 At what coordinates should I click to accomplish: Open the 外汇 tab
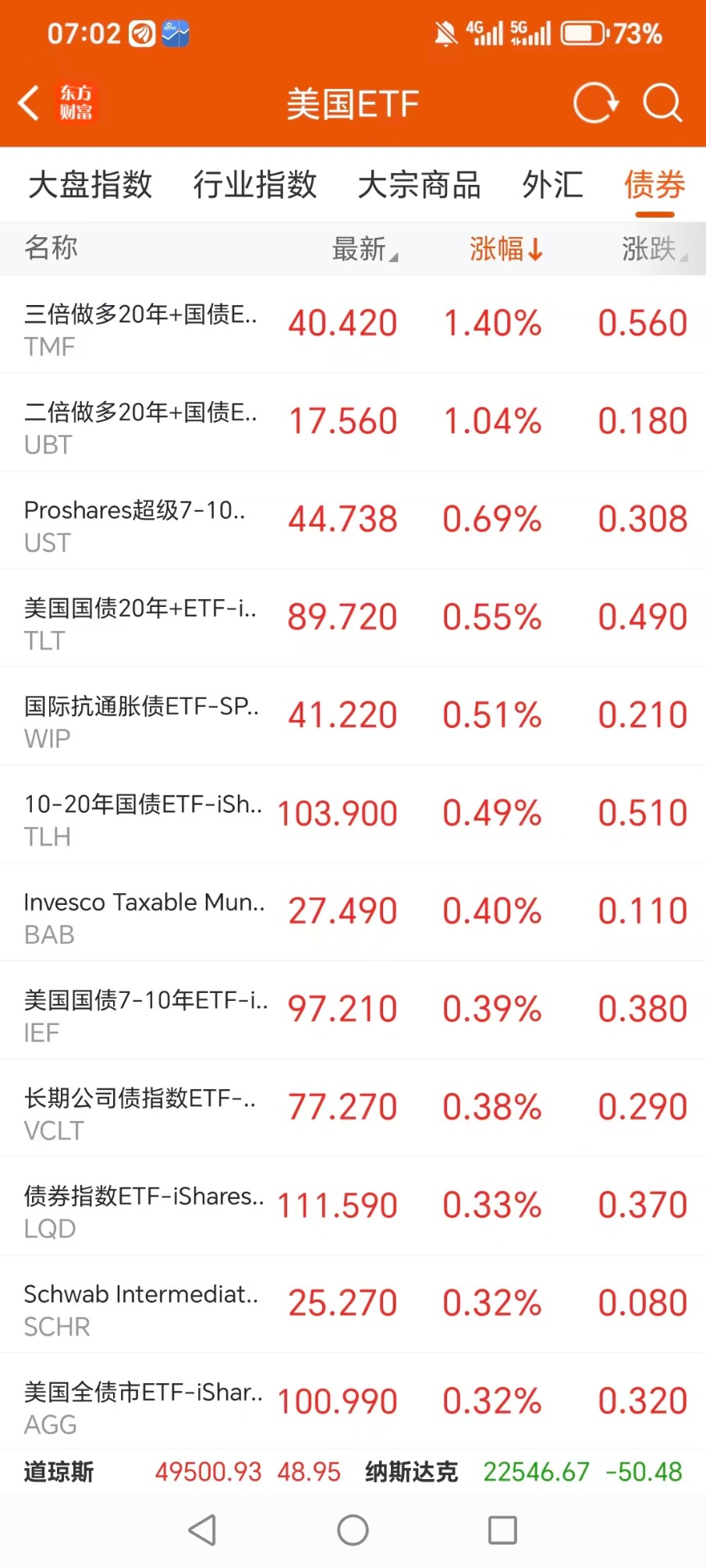tap(552, 185)
